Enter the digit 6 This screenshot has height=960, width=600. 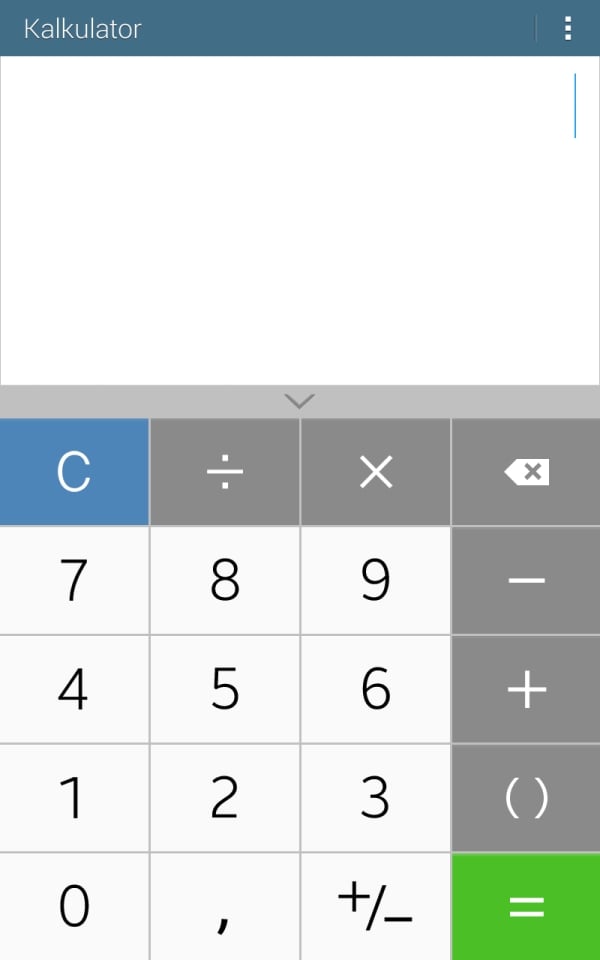point(376,689)
